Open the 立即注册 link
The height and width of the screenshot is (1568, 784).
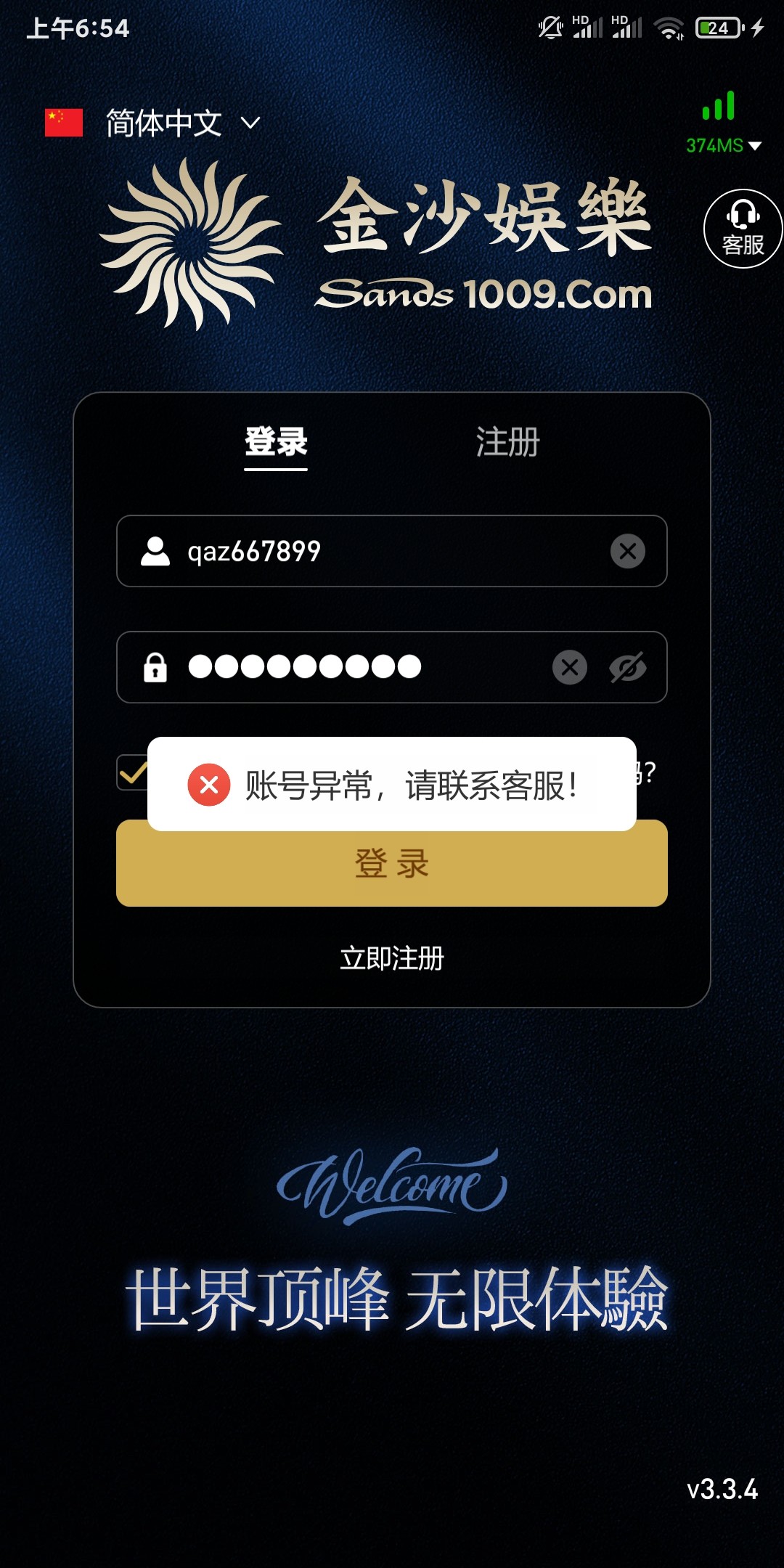[392, 959]
